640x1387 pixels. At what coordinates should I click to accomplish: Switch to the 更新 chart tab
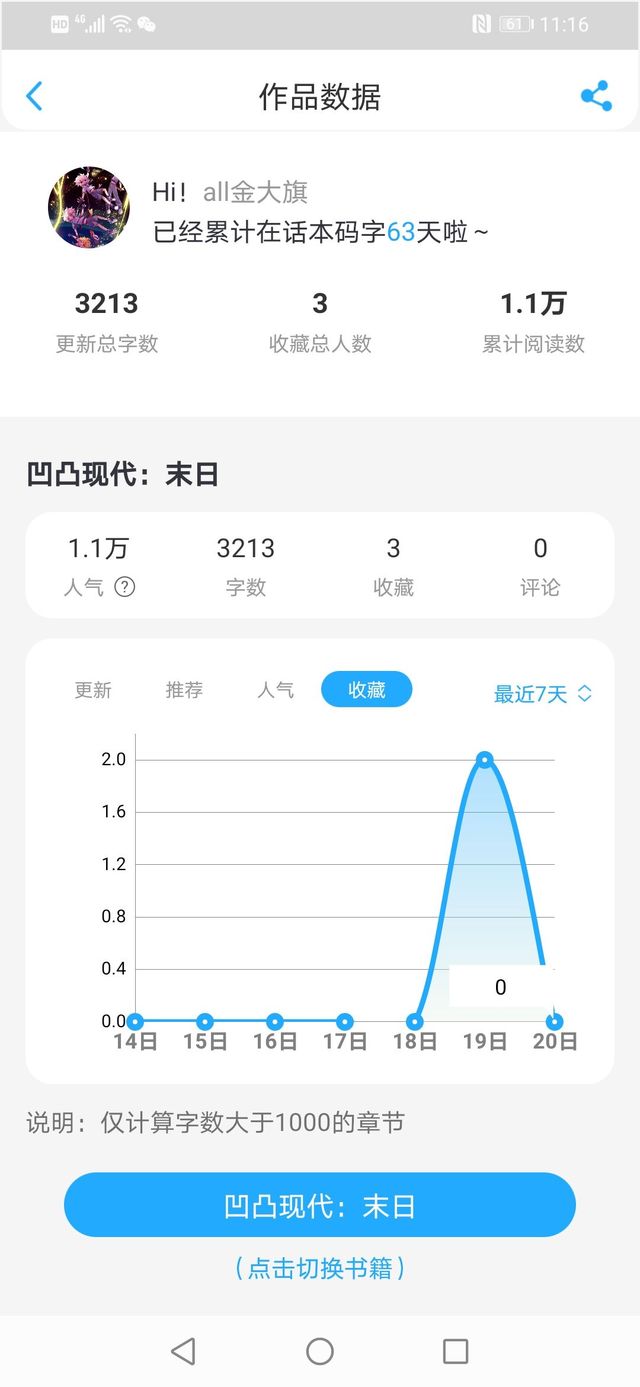point(93,690)
